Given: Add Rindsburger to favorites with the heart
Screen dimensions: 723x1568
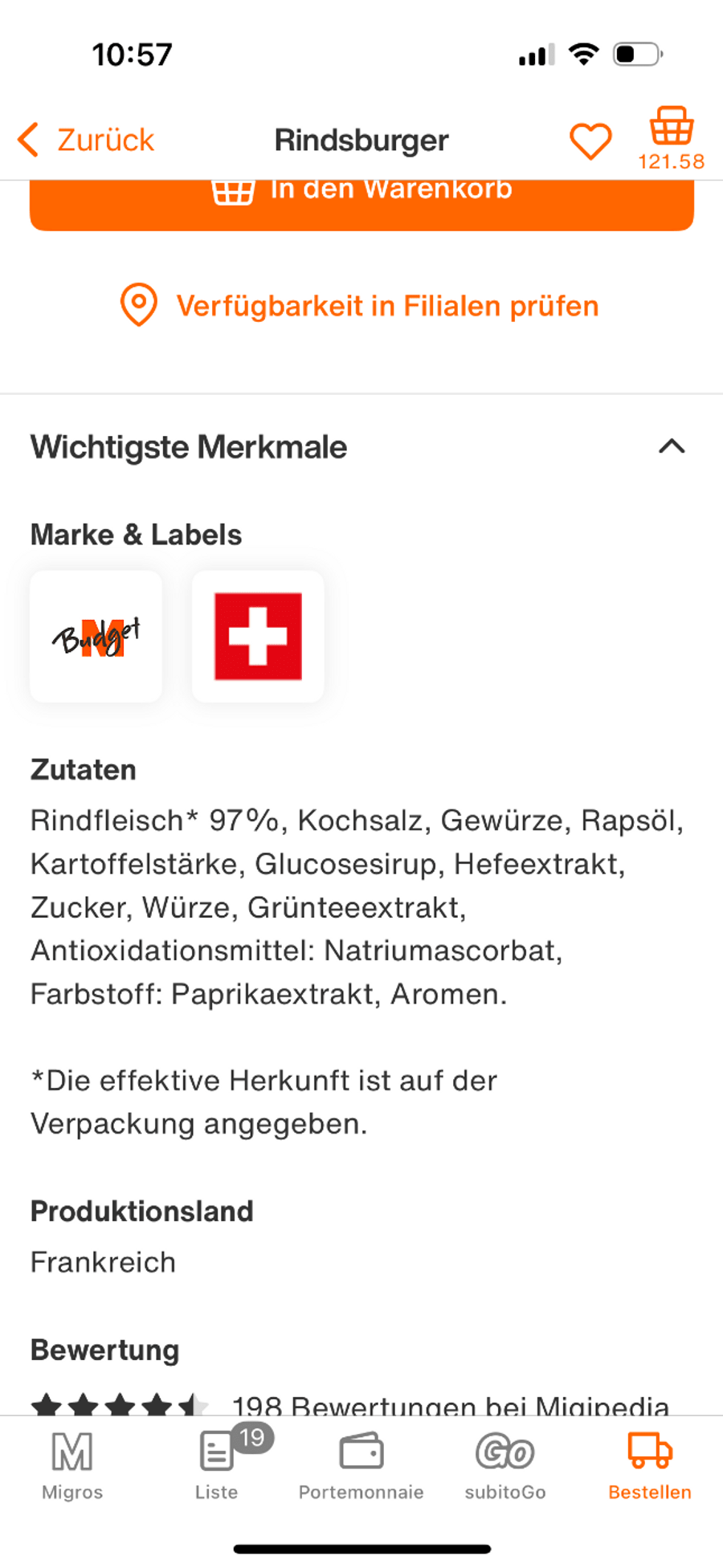Looking at the screenshot, I should click(x=590, y=141).
